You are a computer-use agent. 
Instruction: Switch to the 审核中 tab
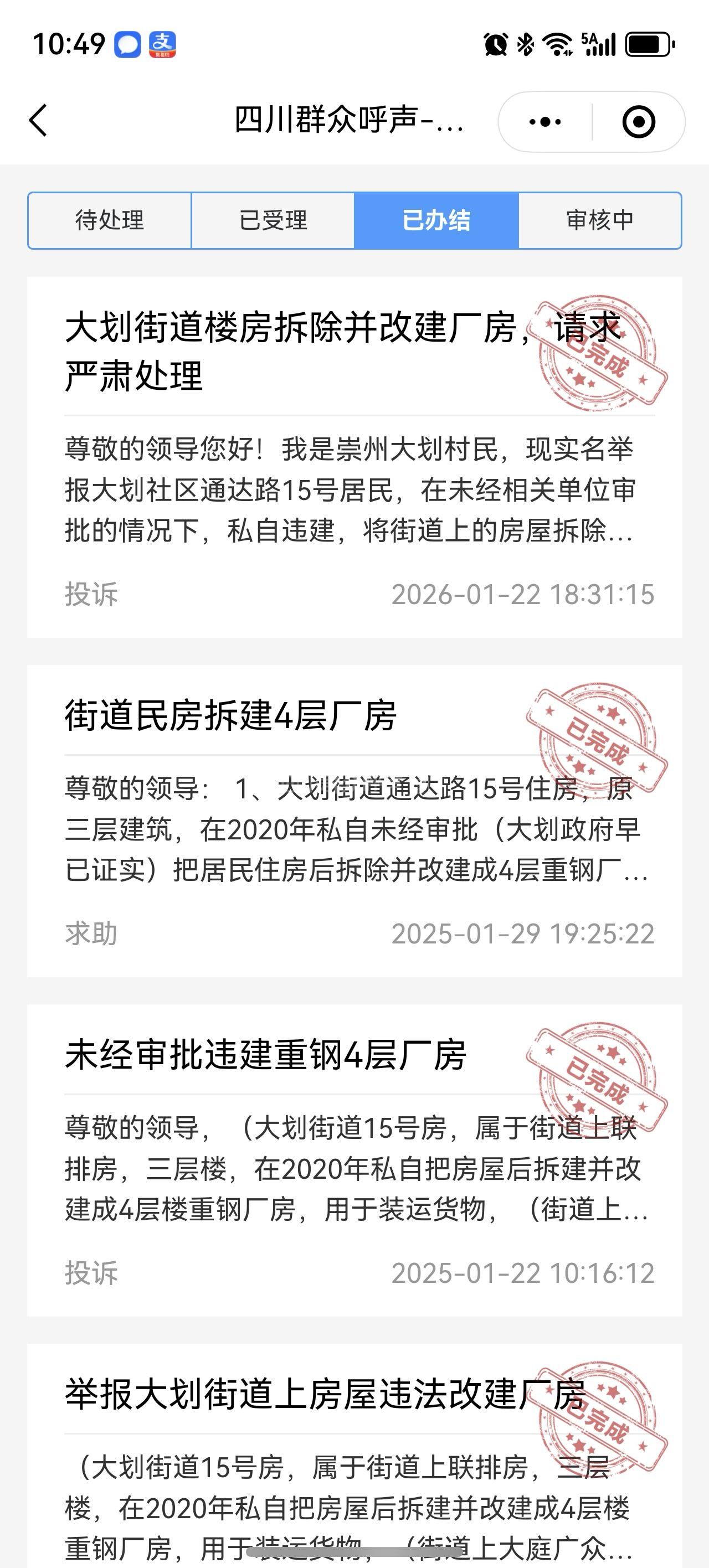600,220
